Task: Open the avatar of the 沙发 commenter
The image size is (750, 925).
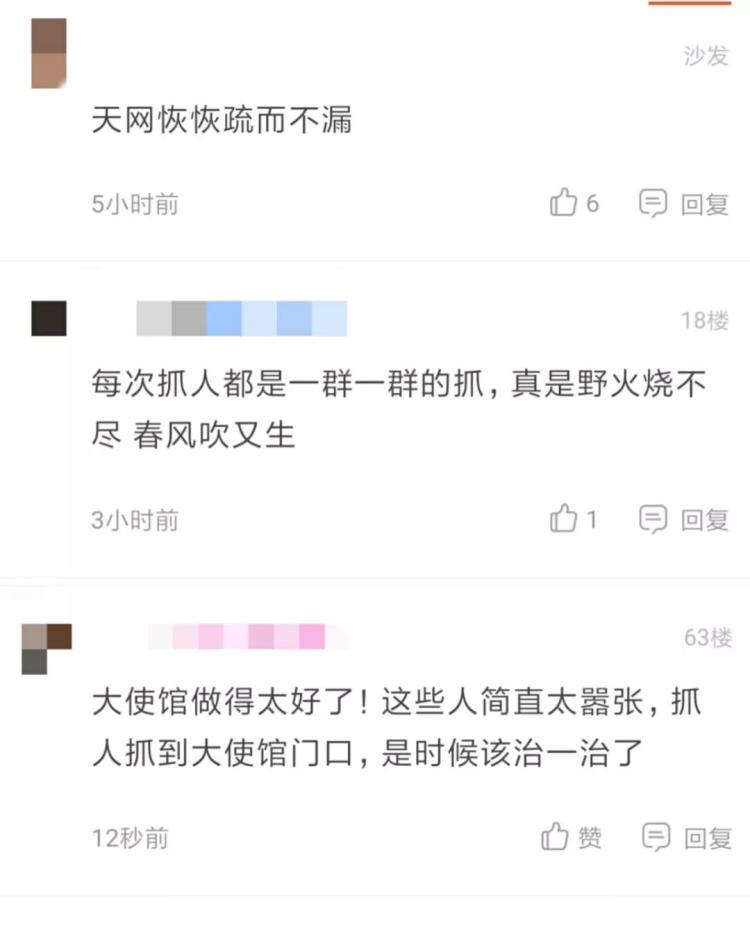Action: tap(48, 52)
